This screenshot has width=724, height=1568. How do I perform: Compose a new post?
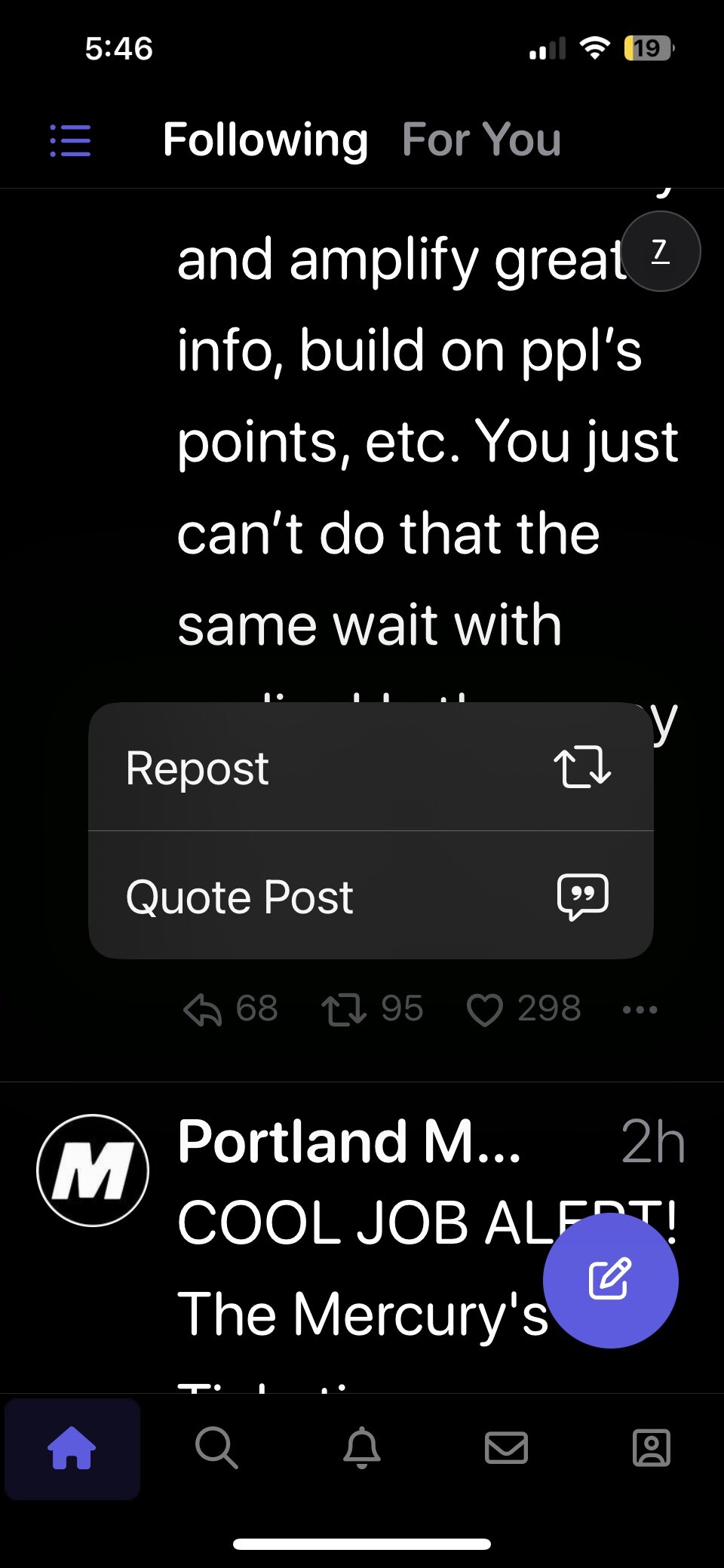tap(610, 1280)
